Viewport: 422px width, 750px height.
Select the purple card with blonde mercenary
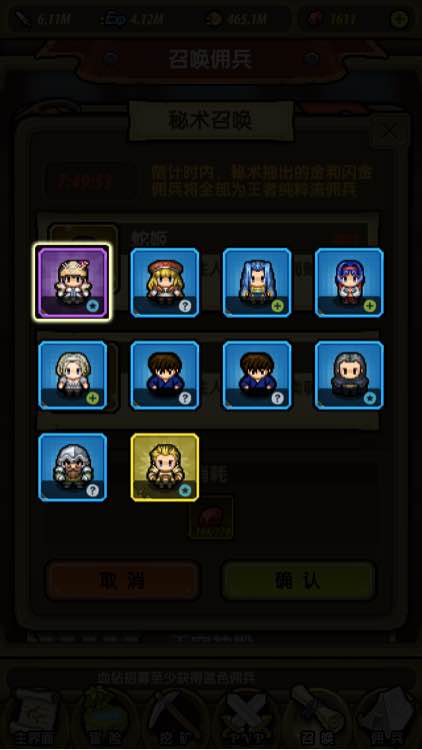[x=73, y=282]
